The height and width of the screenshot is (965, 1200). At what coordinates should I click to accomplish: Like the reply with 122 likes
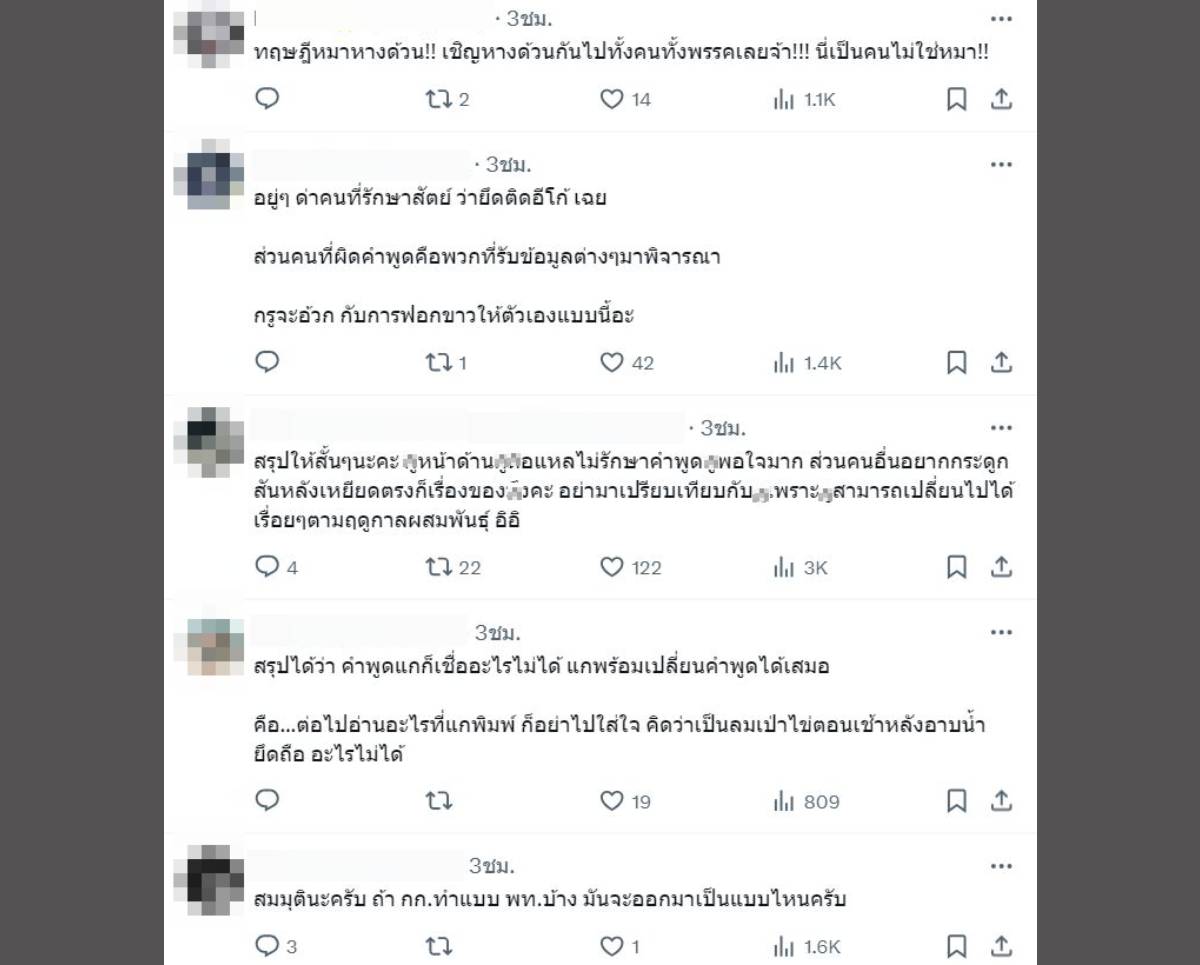[611, 567]
